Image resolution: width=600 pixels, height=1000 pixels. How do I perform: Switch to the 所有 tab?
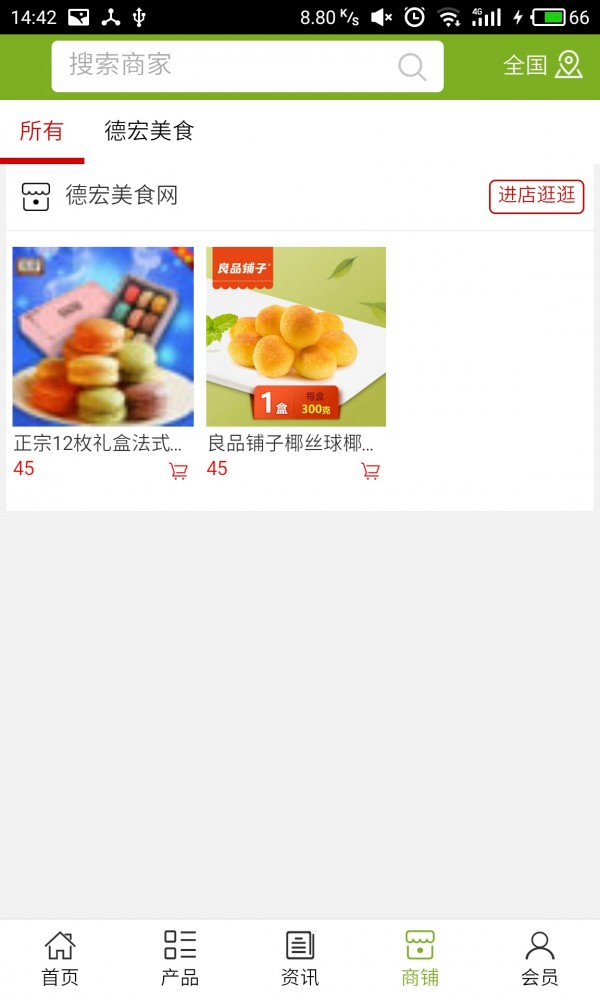tap(41, 131)
